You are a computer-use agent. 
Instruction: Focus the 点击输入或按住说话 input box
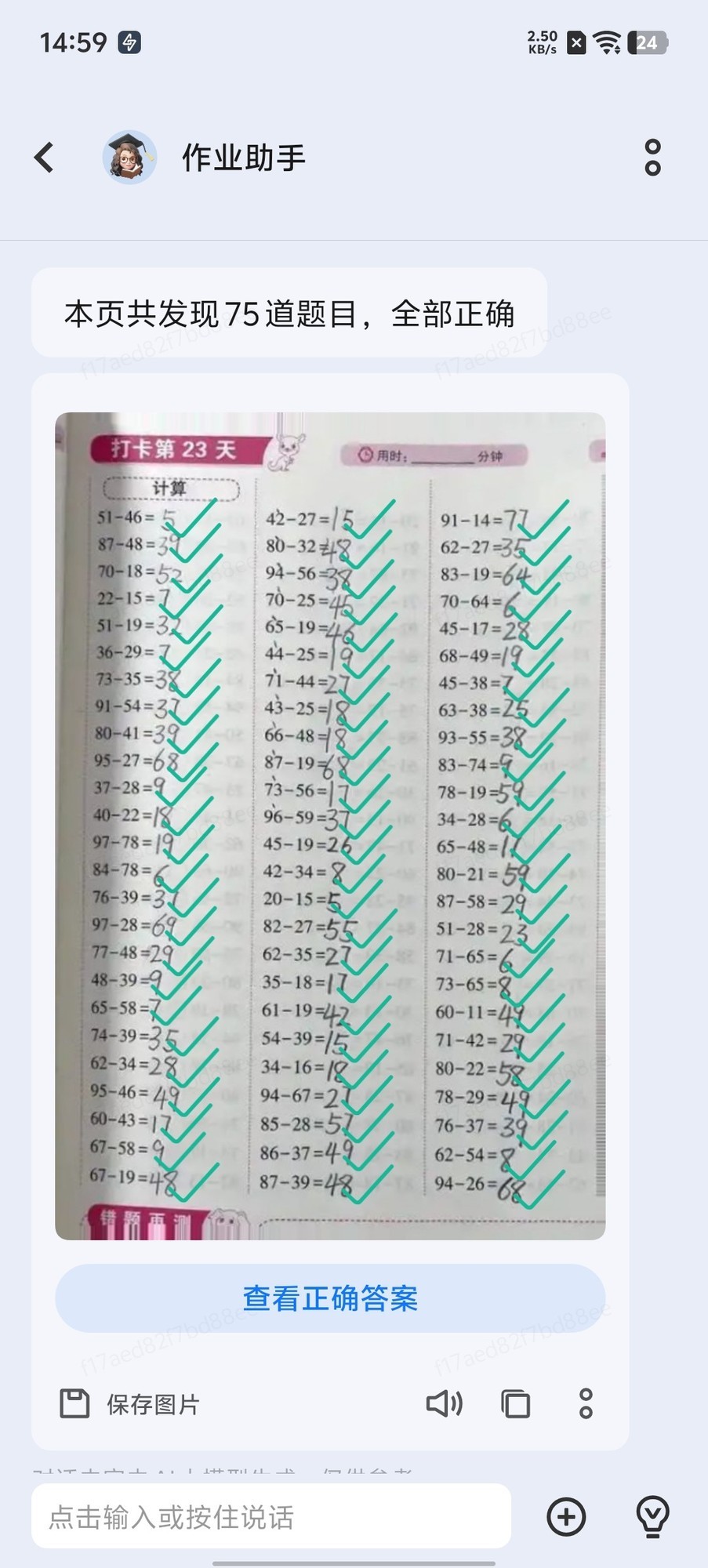tap(270, 1516)
